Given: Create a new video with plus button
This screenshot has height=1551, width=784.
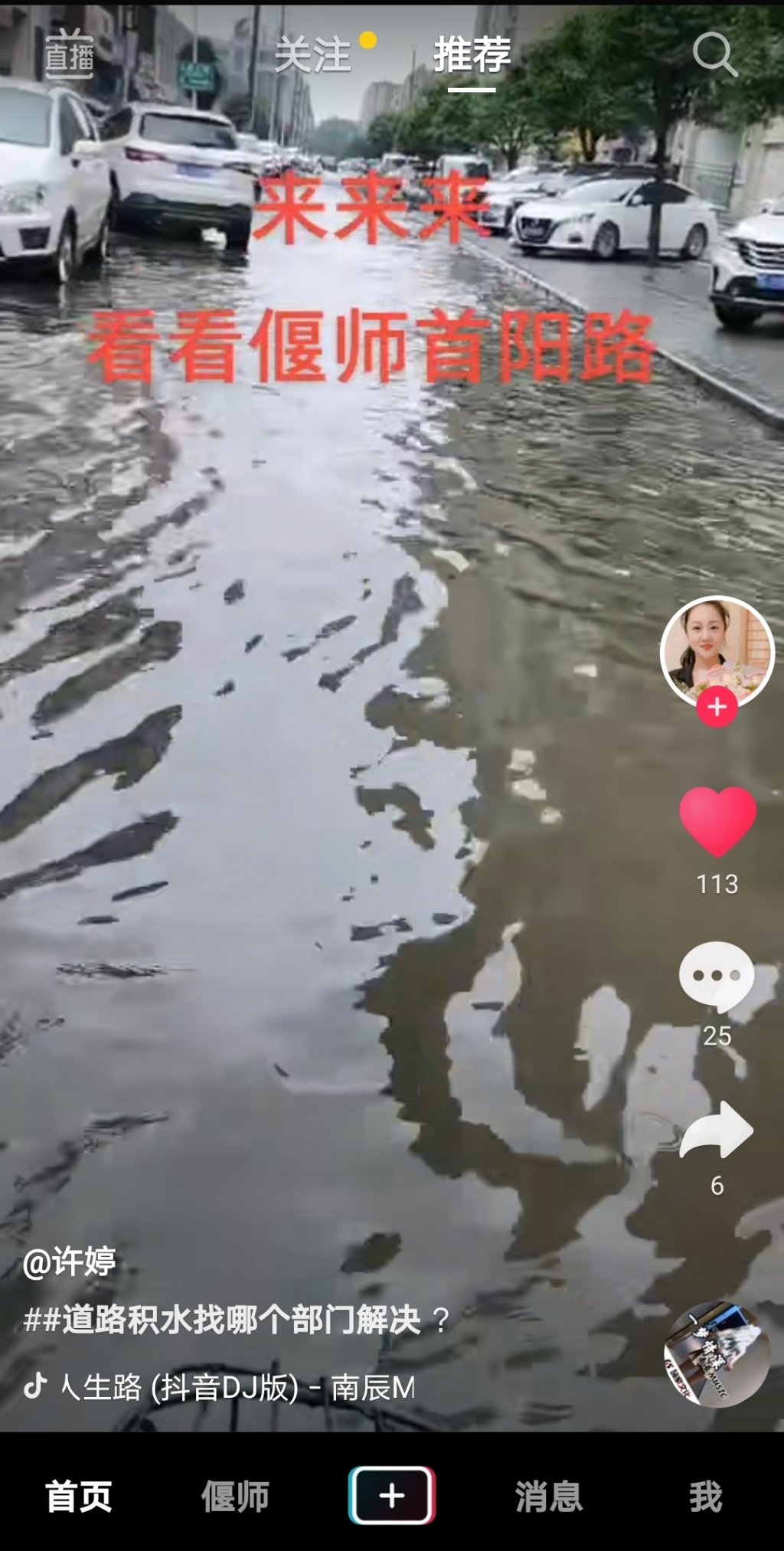Looking at the screenshot, I should click(x=392, y=1495).
